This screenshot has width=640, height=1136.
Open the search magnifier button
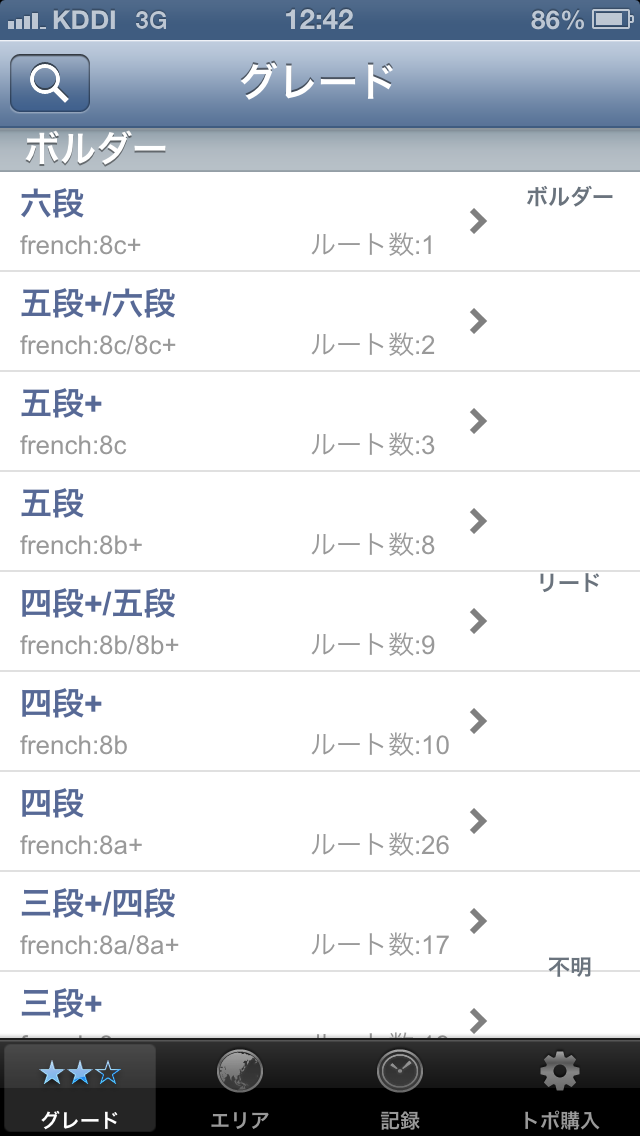coord(50,83)
